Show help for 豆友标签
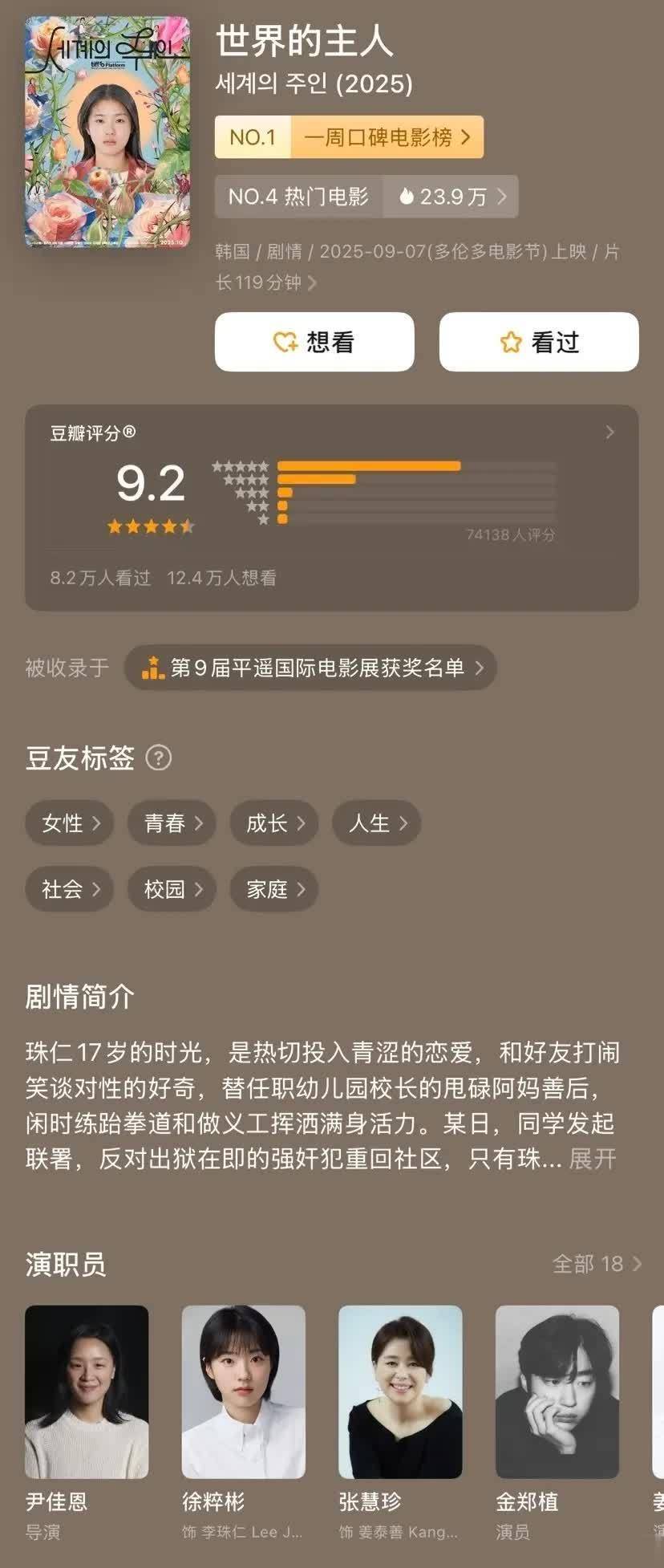 point(159,758)
